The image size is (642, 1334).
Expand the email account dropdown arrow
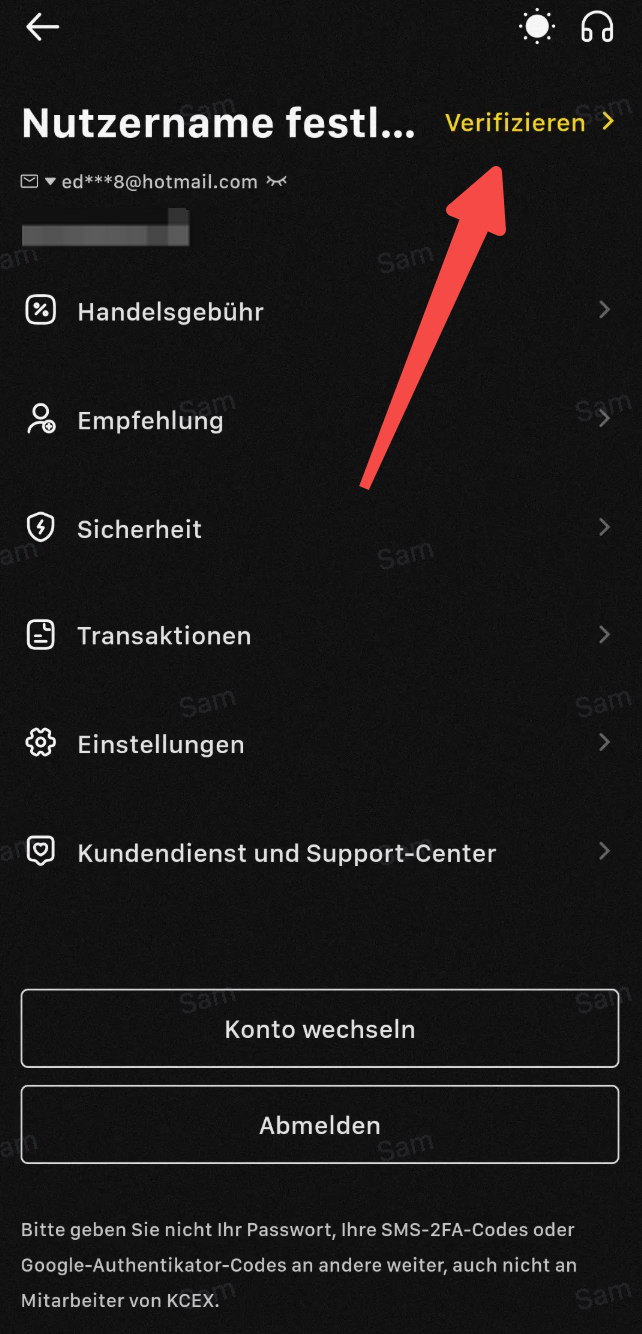tap(50, 182)
